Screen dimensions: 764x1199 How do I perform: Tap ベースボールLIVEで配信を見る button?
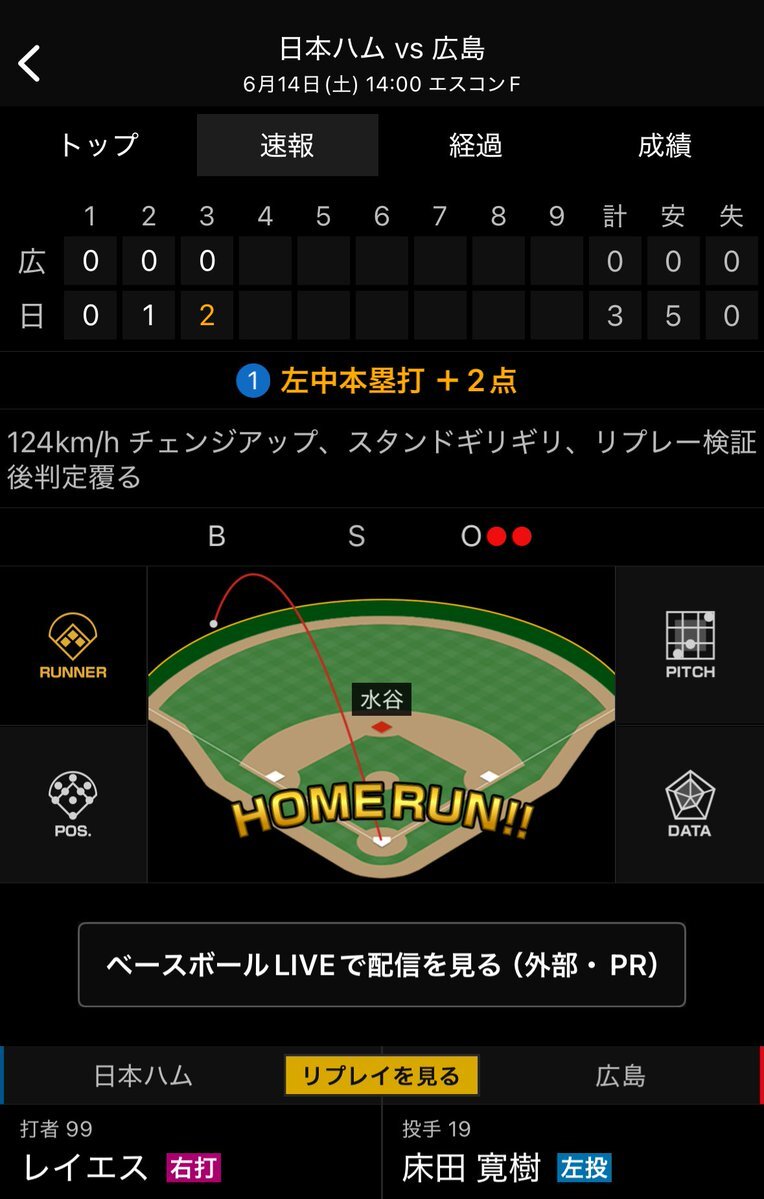pos(382,965)
